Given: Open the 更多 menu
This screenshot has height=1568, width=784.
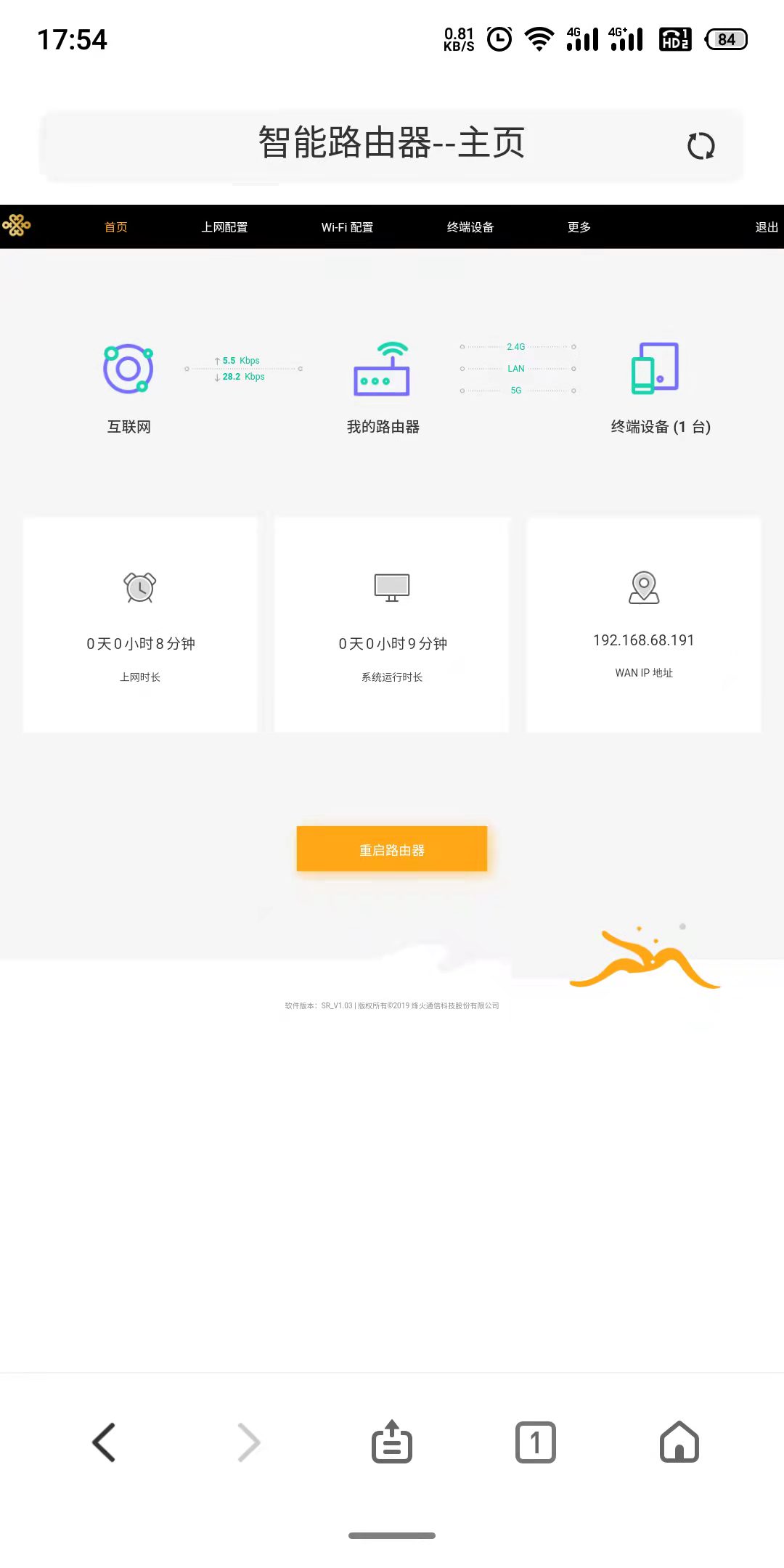Looking at the screenshot, I should coord(578,226).
